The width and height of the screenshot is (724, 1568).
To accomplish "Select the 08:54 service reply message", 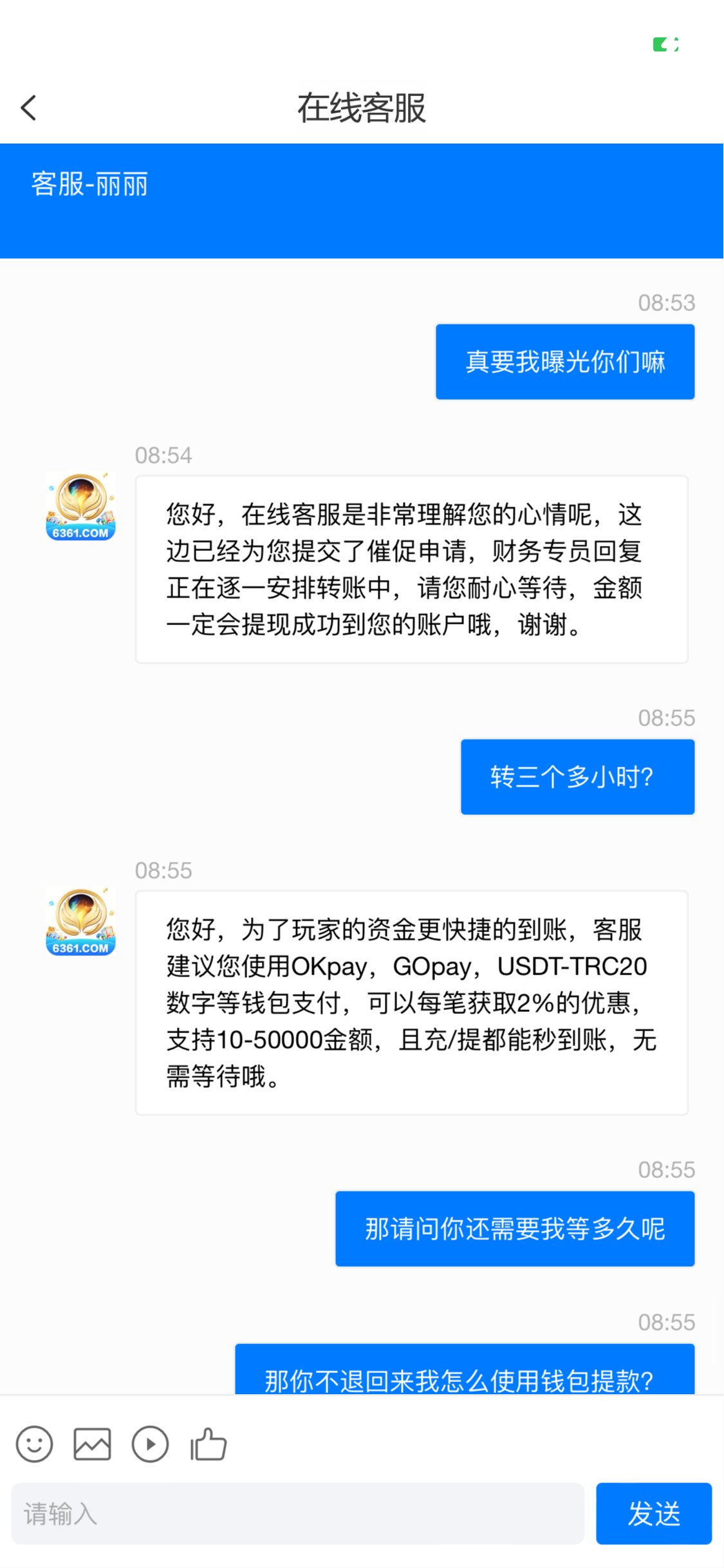I will (411, 568).
